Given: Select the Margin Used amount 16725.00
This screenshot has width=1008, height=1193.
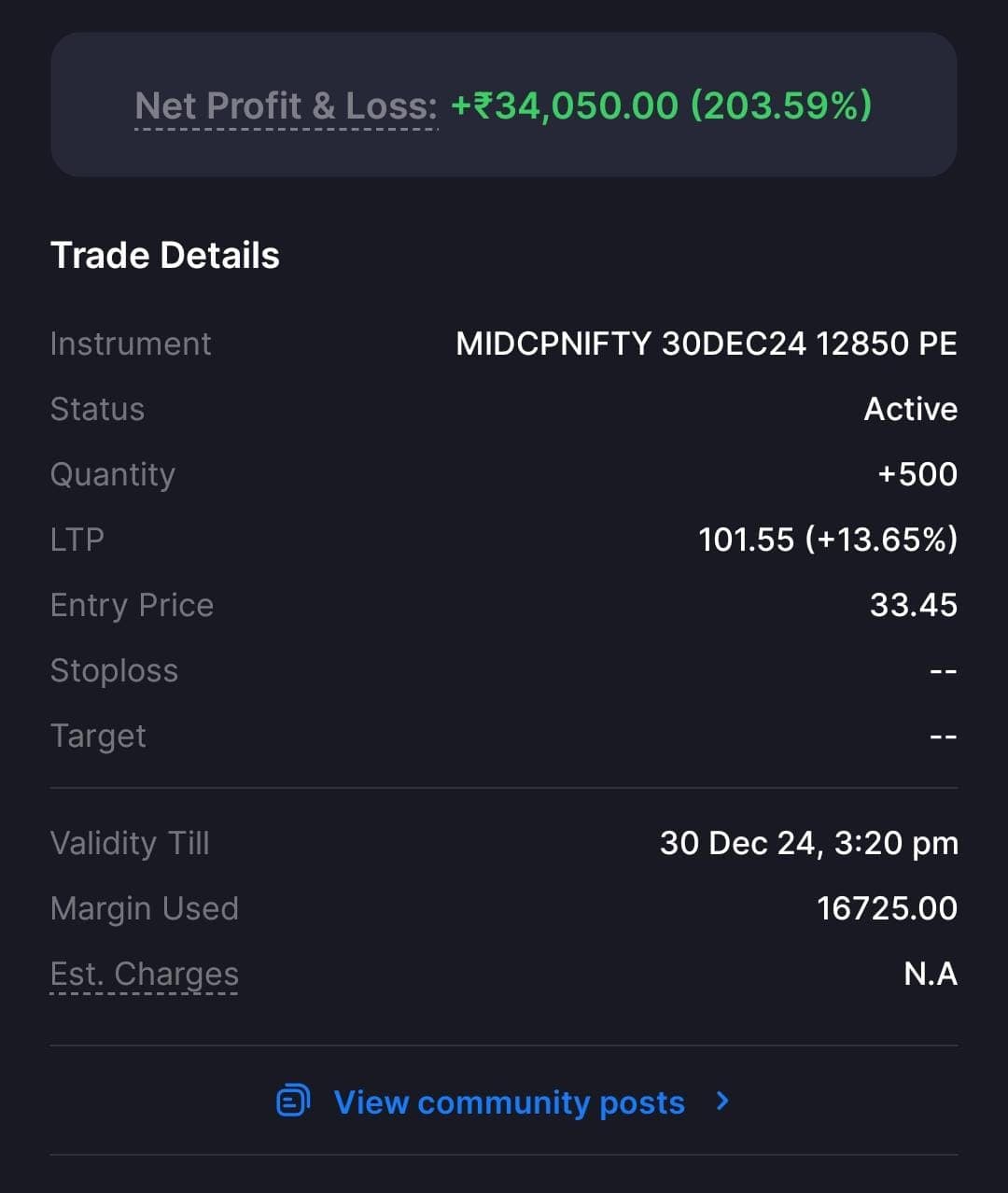Looking at the screenshot, I should tap(886, 907).
